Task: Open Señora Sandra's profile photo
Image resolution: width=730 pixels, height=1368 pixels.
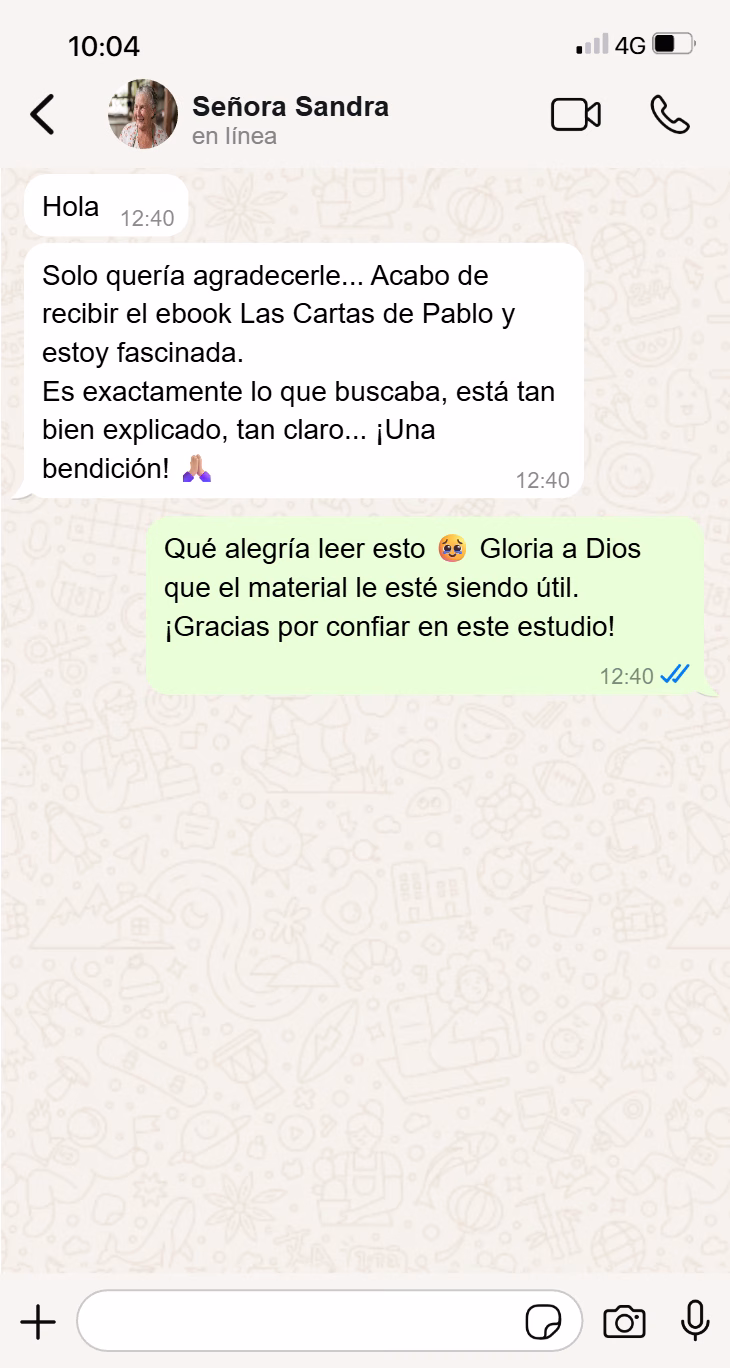Action: point(143,115)
